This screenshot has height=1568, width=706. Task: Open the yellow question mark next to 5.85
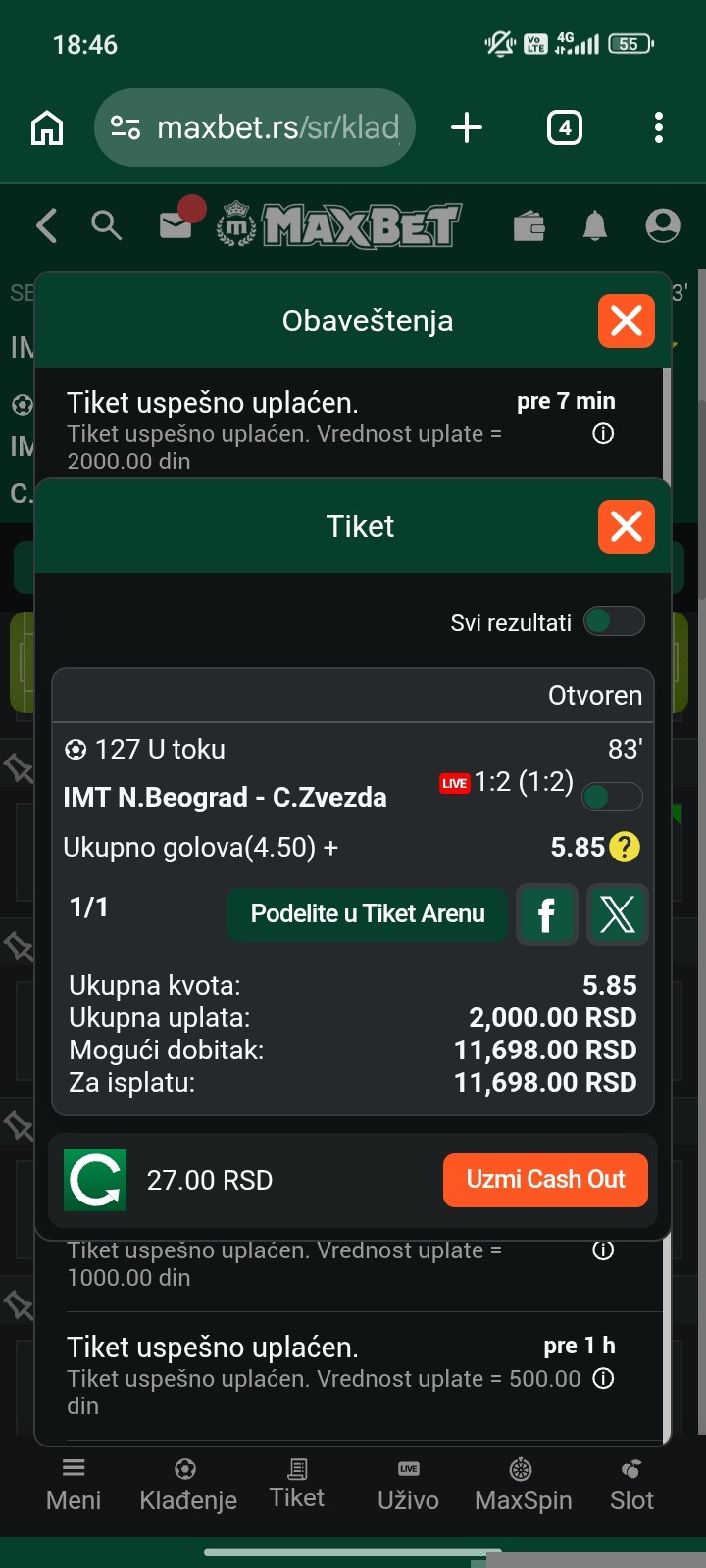pos(625,847)
